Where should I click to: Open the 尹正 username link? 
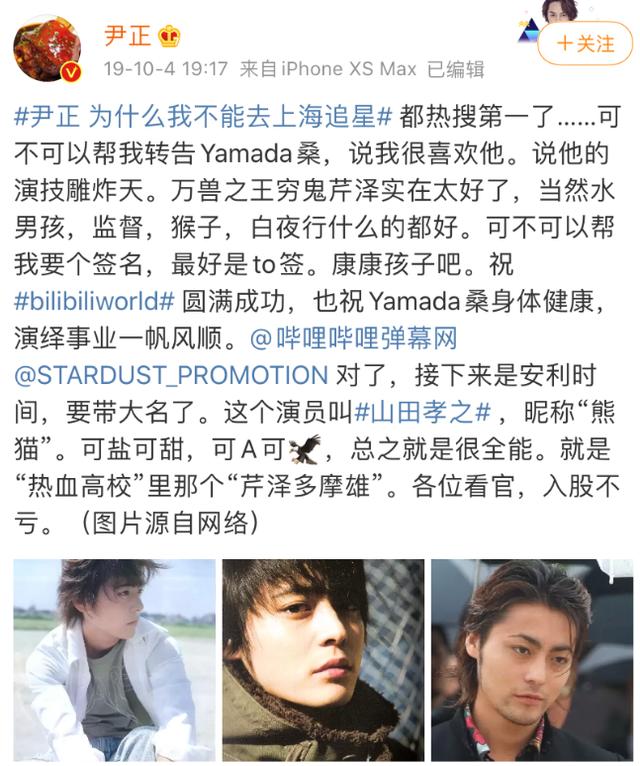(x=127, y=35)
